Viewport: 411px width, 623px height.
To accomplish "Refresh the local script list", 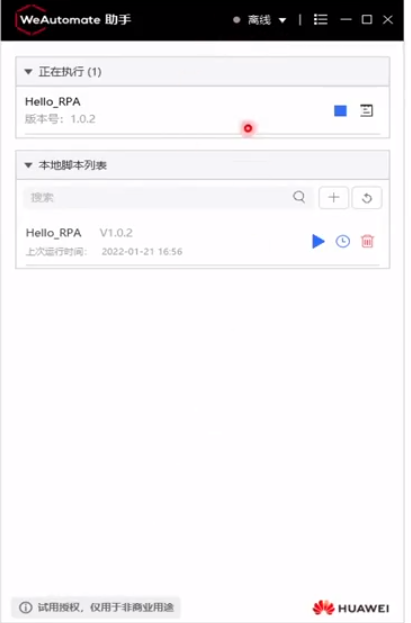I will tap(366, 197).
